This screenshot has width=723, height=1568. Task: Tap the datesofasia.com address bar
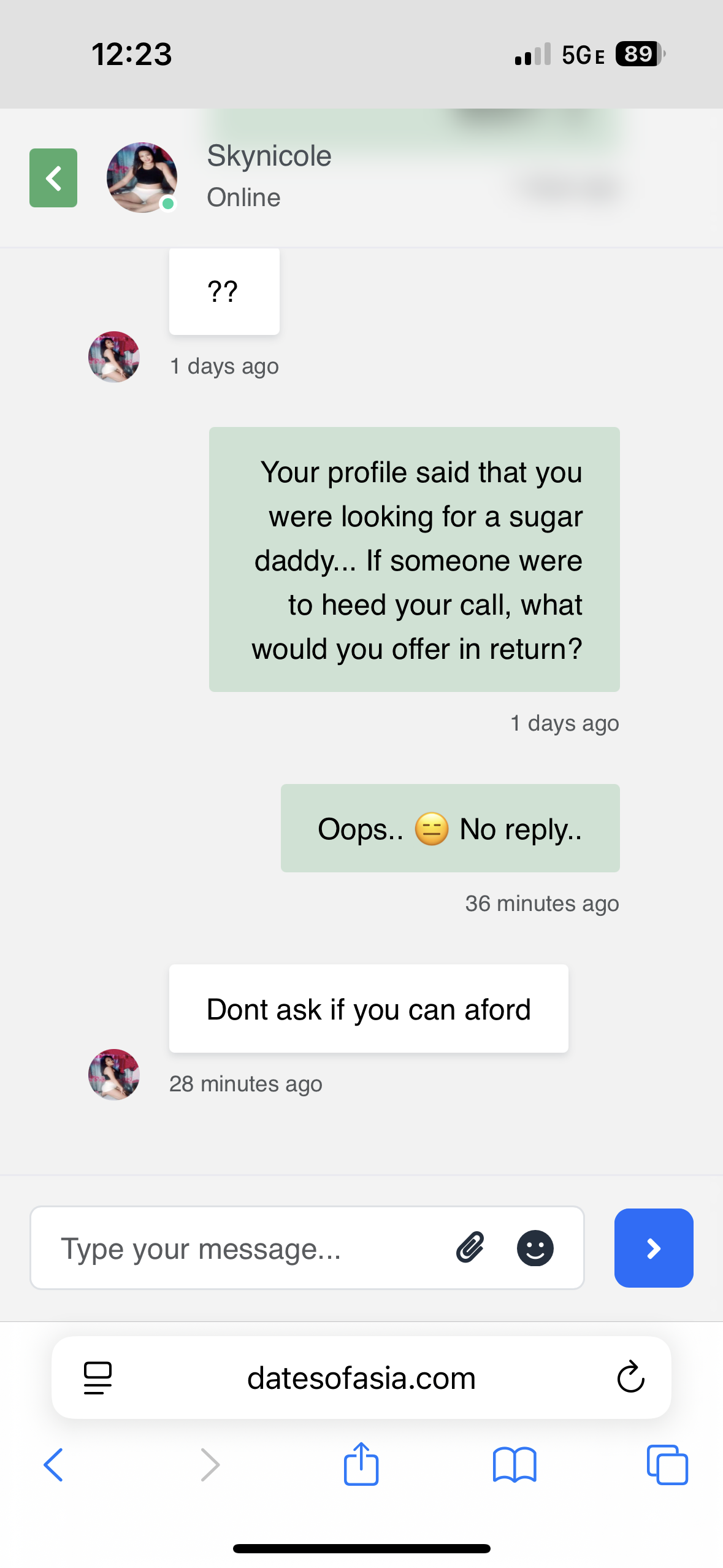tap(361, 1378)
